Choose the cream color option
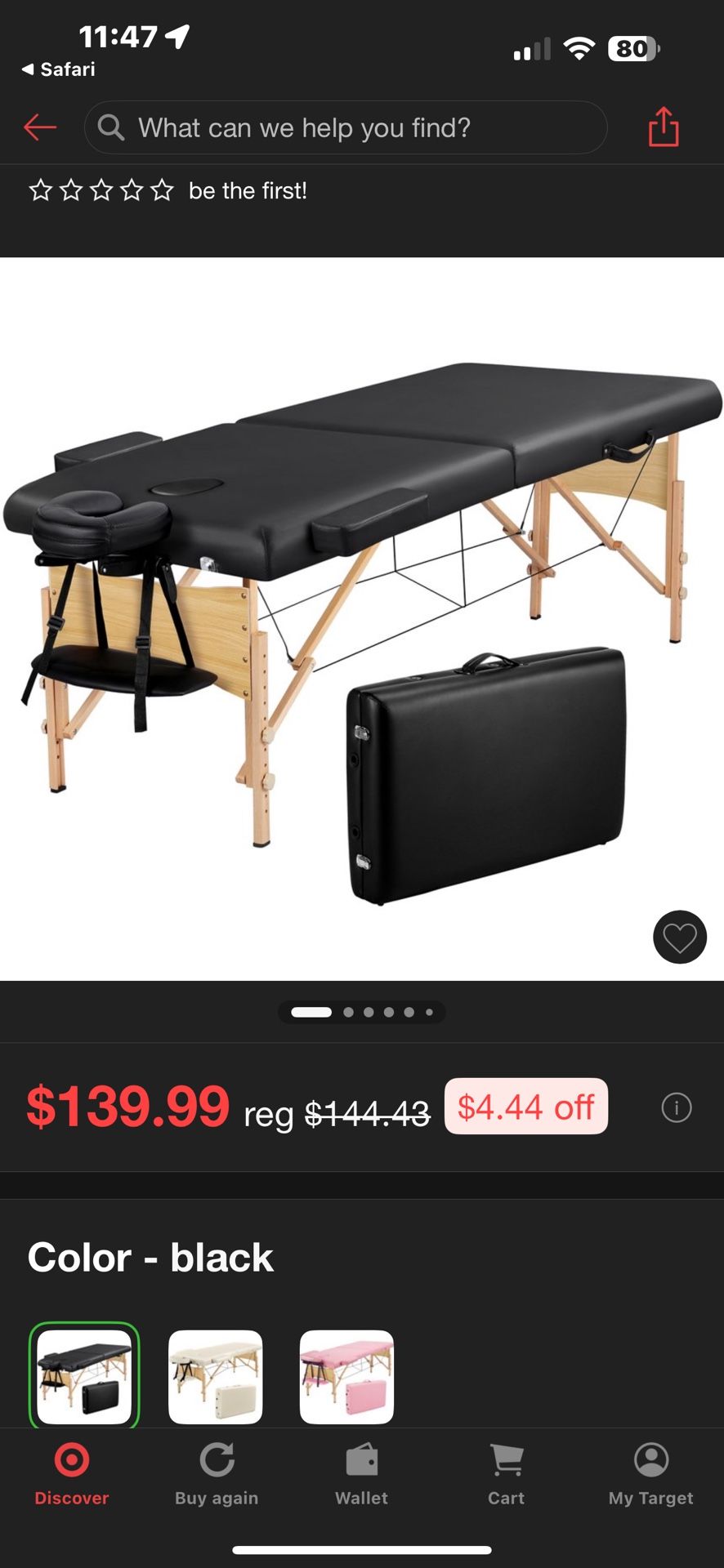724x1568 pixels. pyautogui.click(x=215, y=1376)
